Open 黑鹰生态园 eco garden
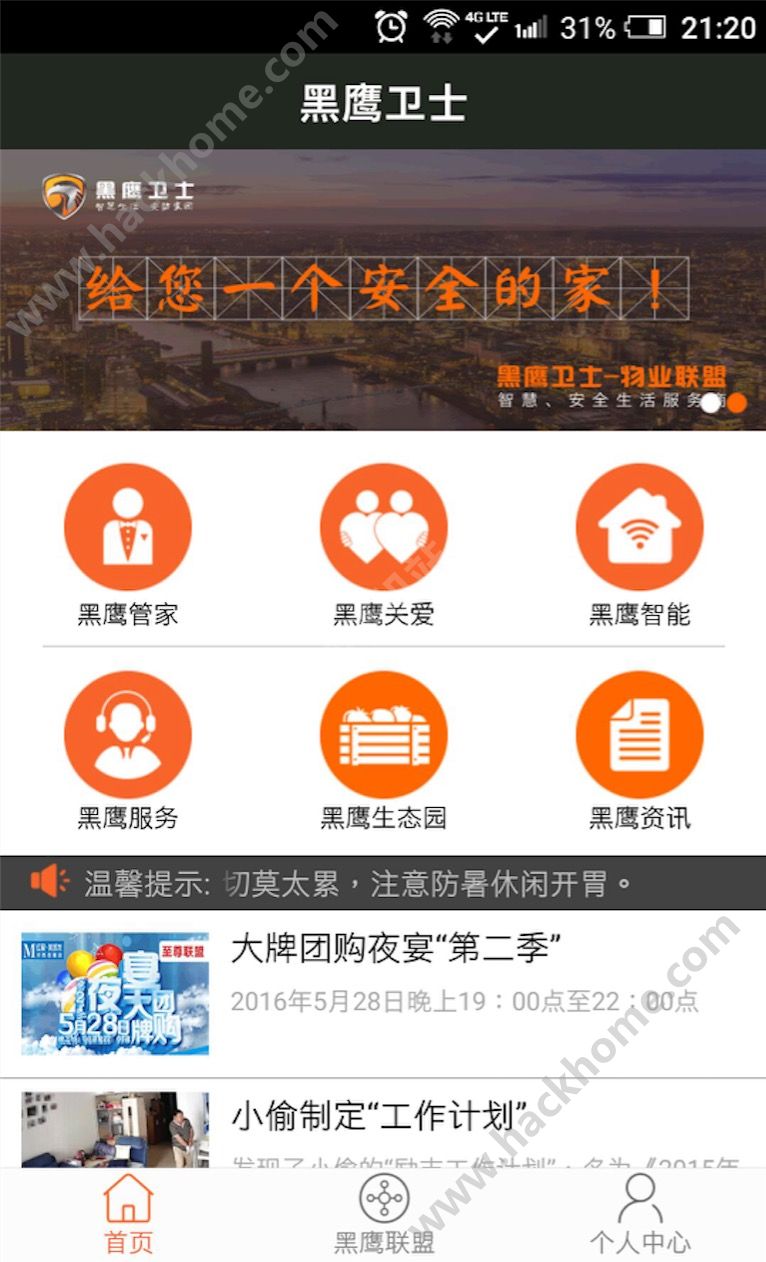766x1262 pixels. 384,751
